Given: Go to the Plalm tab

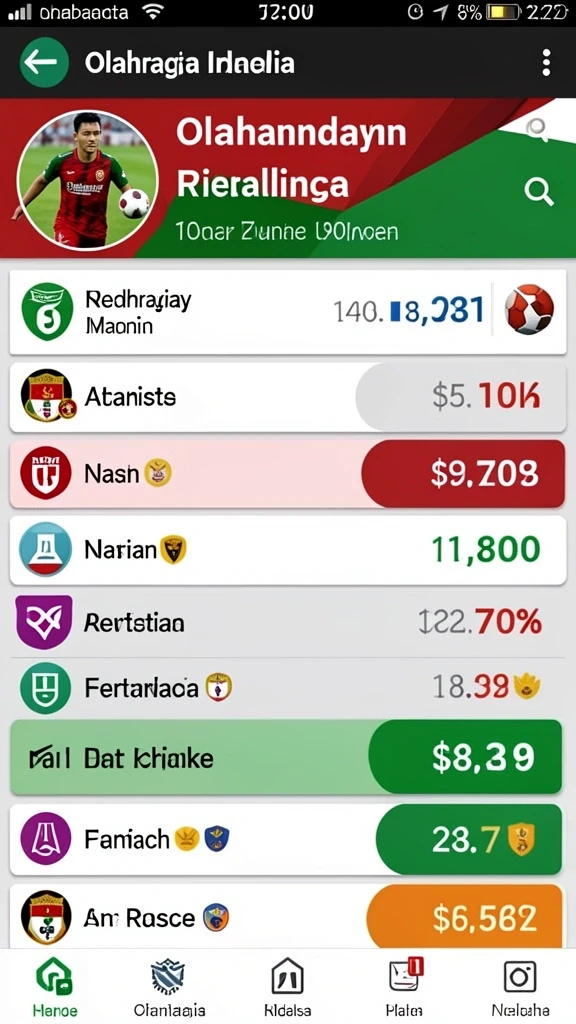Looking at the screenshot, I should (404, 987).
